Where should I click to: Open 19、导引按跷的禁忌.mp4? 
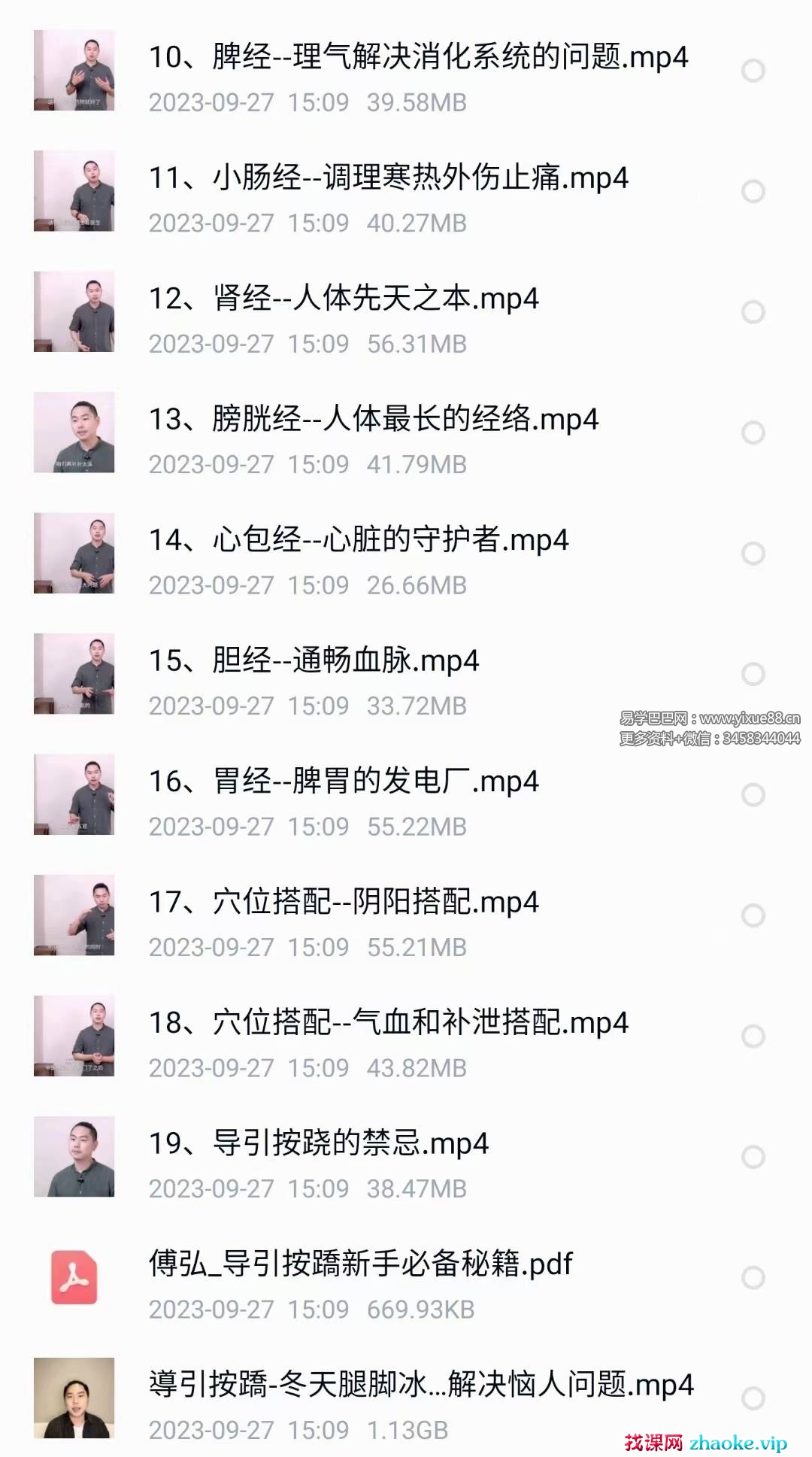click(x=319, y=1144)
